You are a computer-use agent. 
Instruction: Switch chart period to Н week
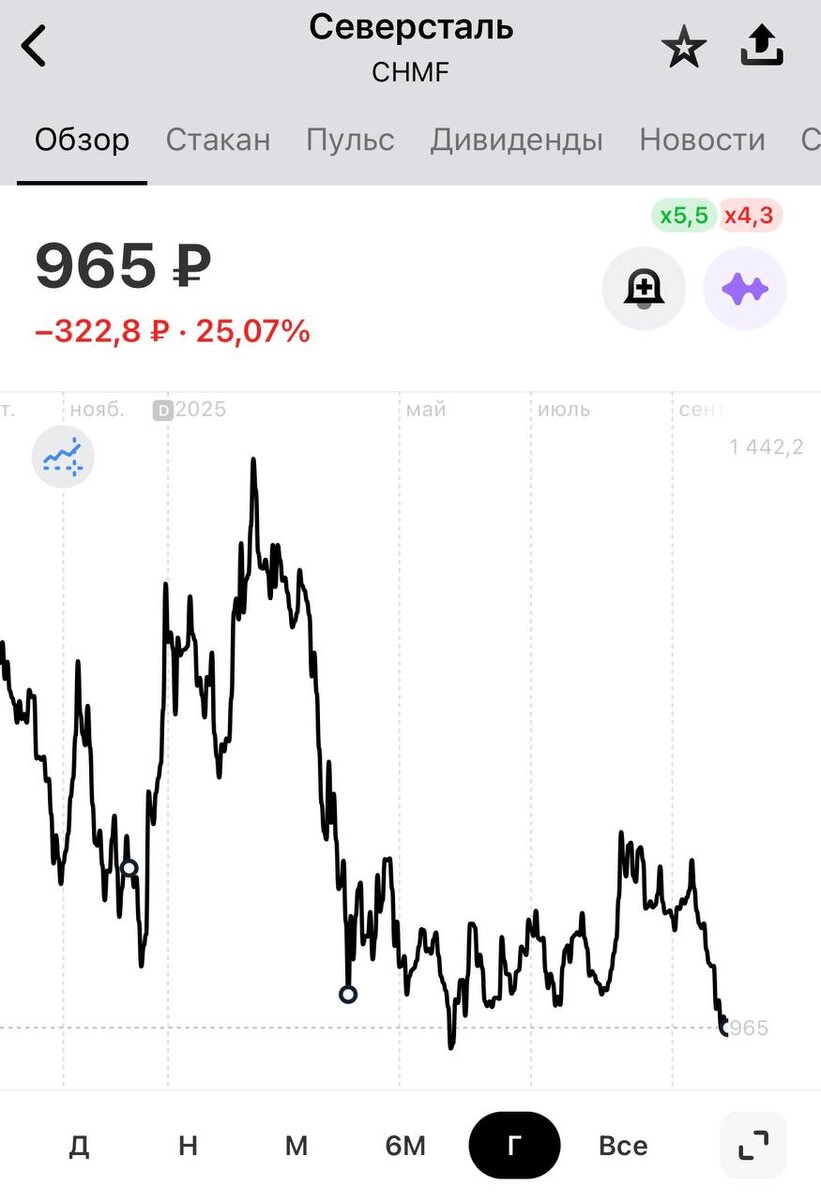(188, 1145)
